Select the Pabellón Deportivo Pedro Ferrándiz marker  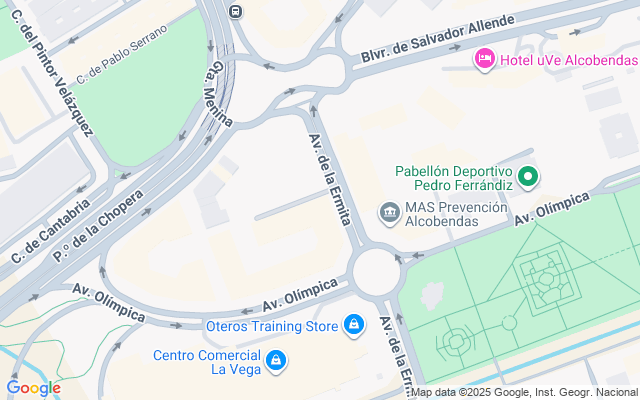click(531, 178)
